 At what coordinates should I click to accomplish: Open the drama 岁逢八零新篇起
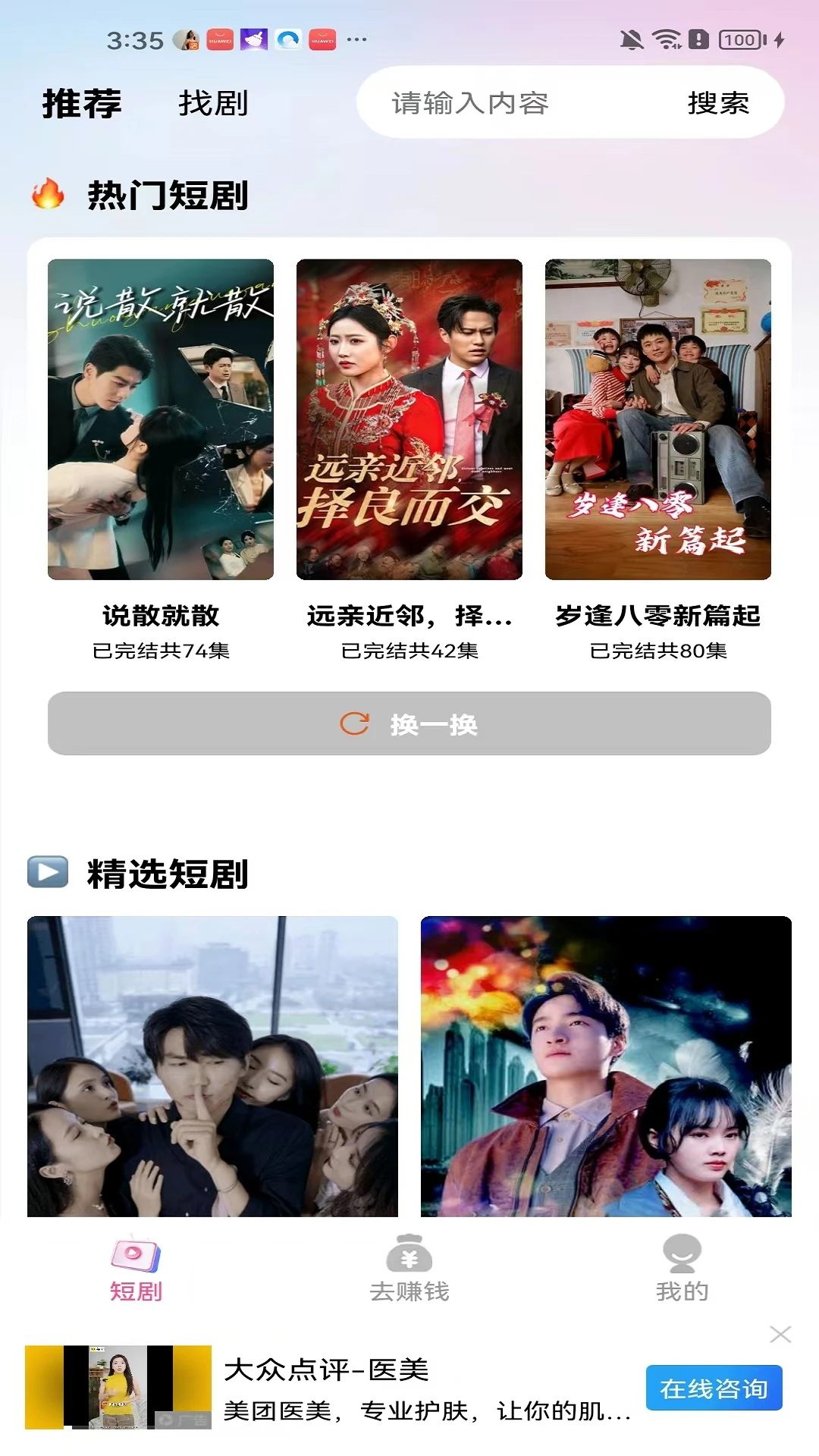[658, 419]
